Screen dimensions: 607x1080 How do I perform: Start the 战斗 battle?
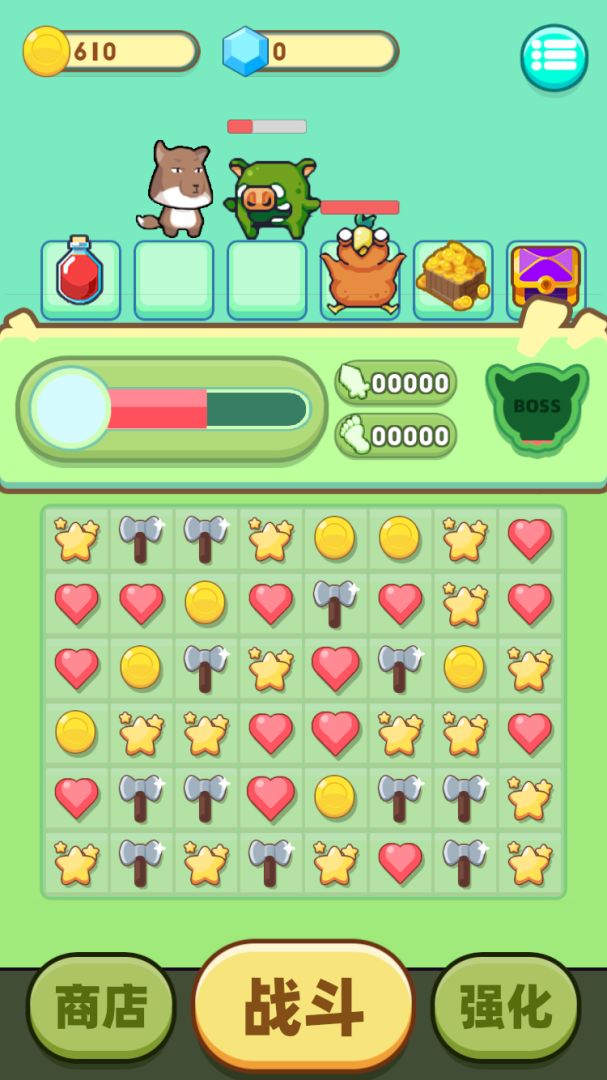(303, 1006)
